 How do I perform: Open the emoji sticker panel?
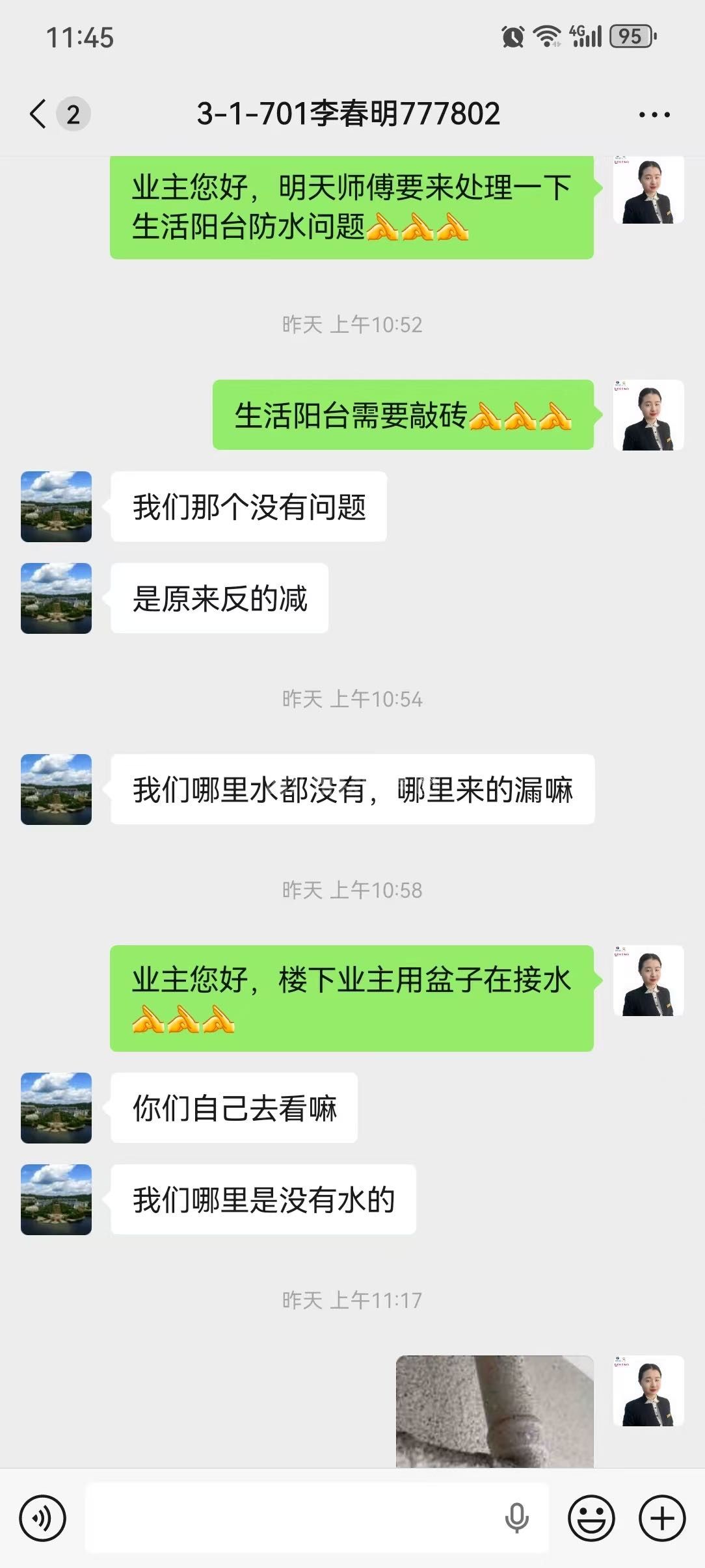[591, 1519]
